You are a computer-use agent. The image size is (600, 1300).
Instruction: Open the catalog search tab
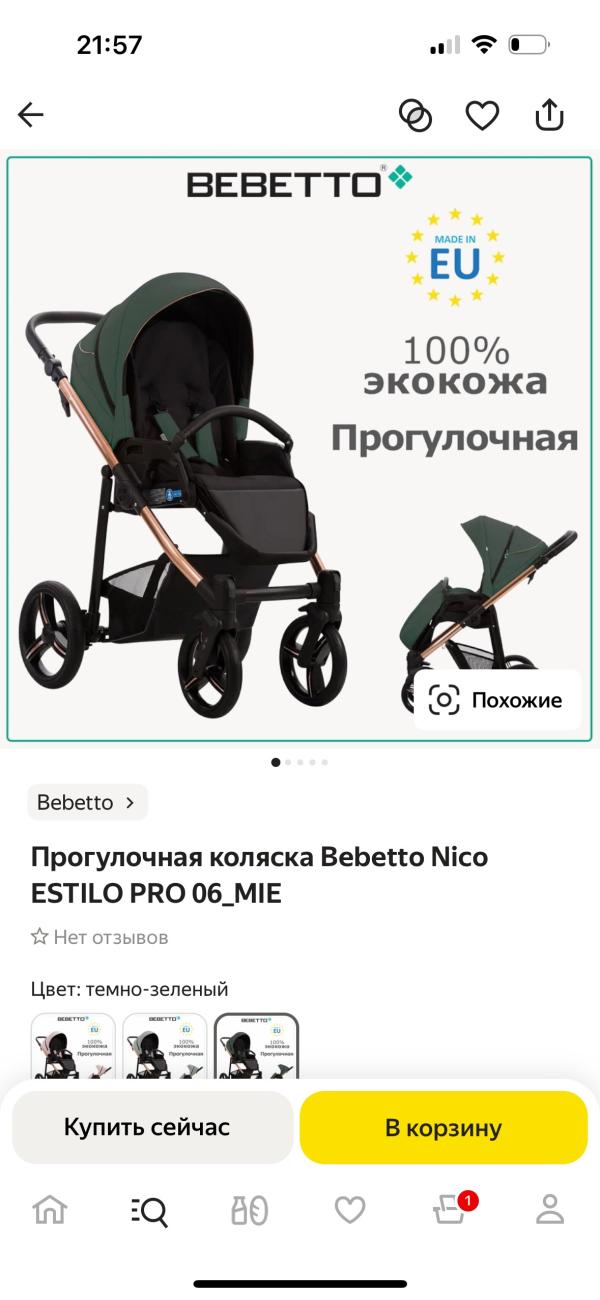[149, 1211]
